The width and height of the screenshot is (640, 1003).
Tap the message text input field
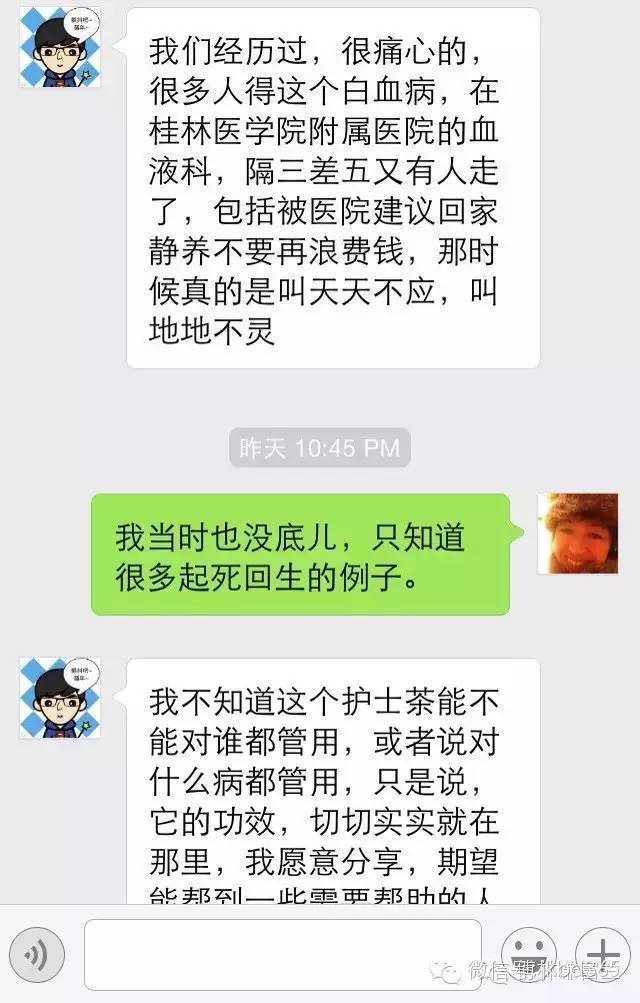pyautogui.click(x=282, y=955)
